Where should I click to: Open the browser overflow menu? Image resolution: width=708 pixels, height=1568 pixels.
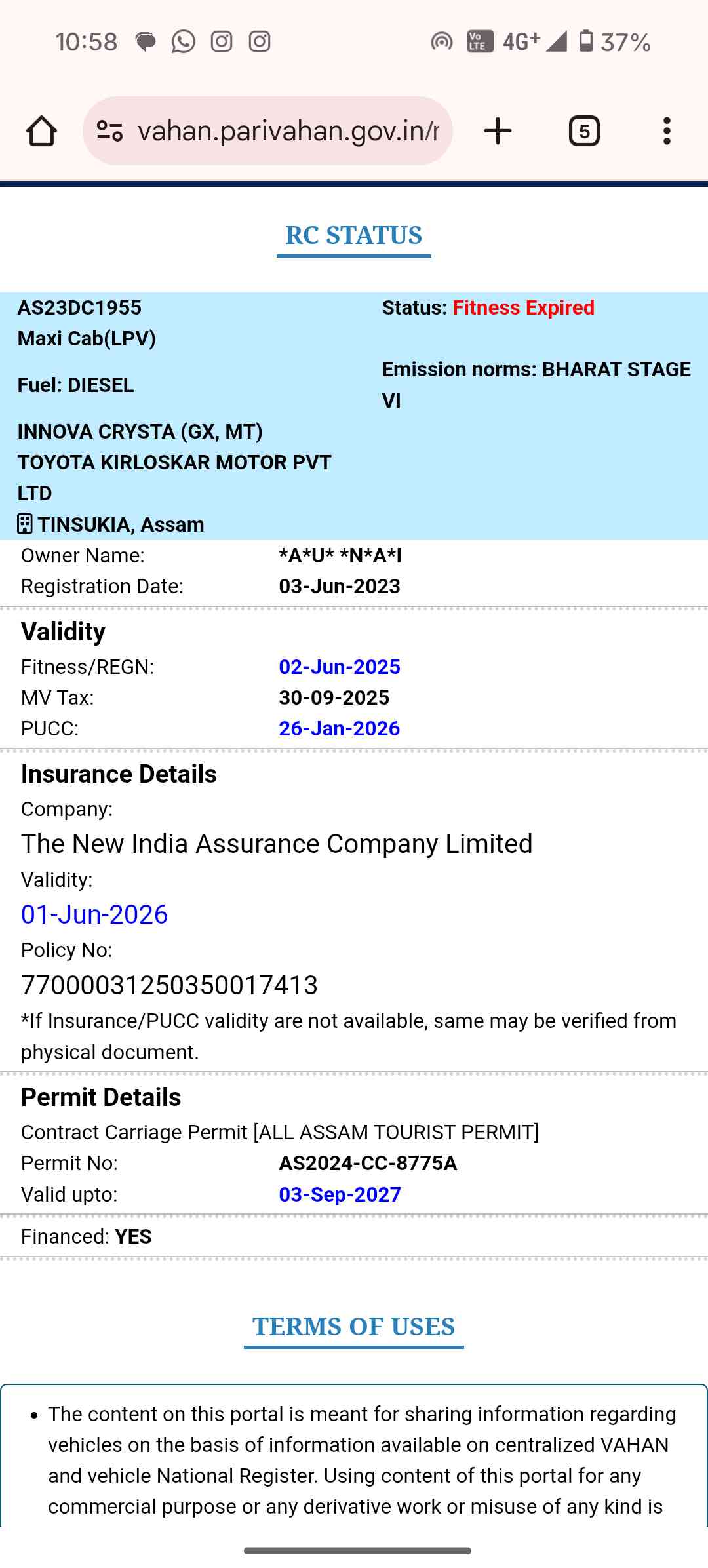667,131
